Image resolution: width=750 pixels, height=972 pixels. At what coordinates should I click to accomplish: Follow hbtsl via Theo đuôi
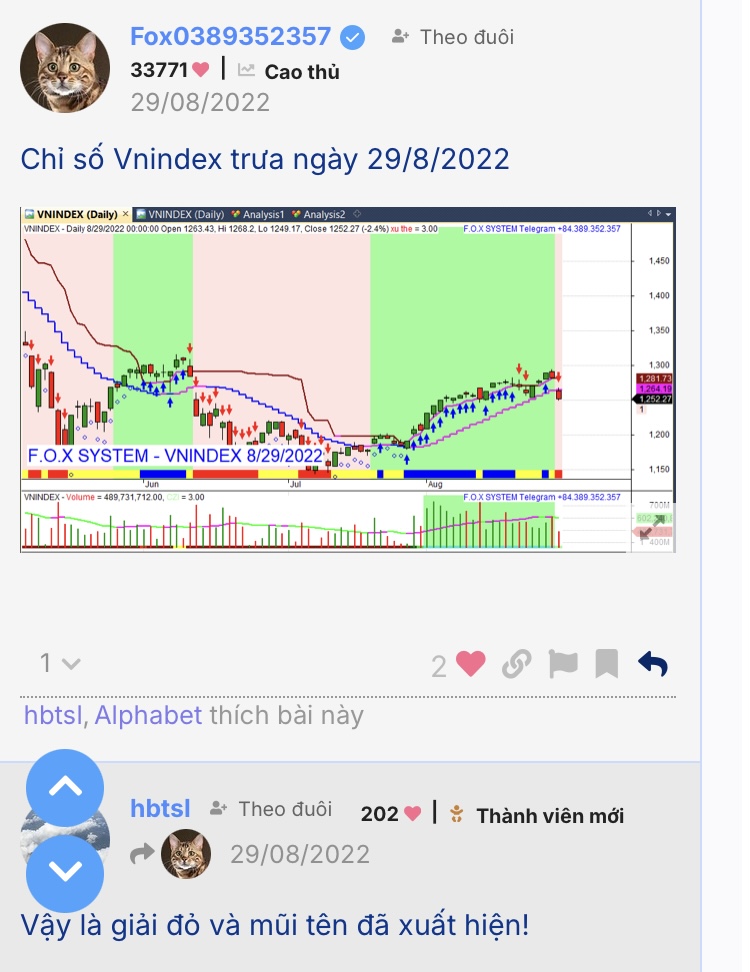click(x=272, y=809)
